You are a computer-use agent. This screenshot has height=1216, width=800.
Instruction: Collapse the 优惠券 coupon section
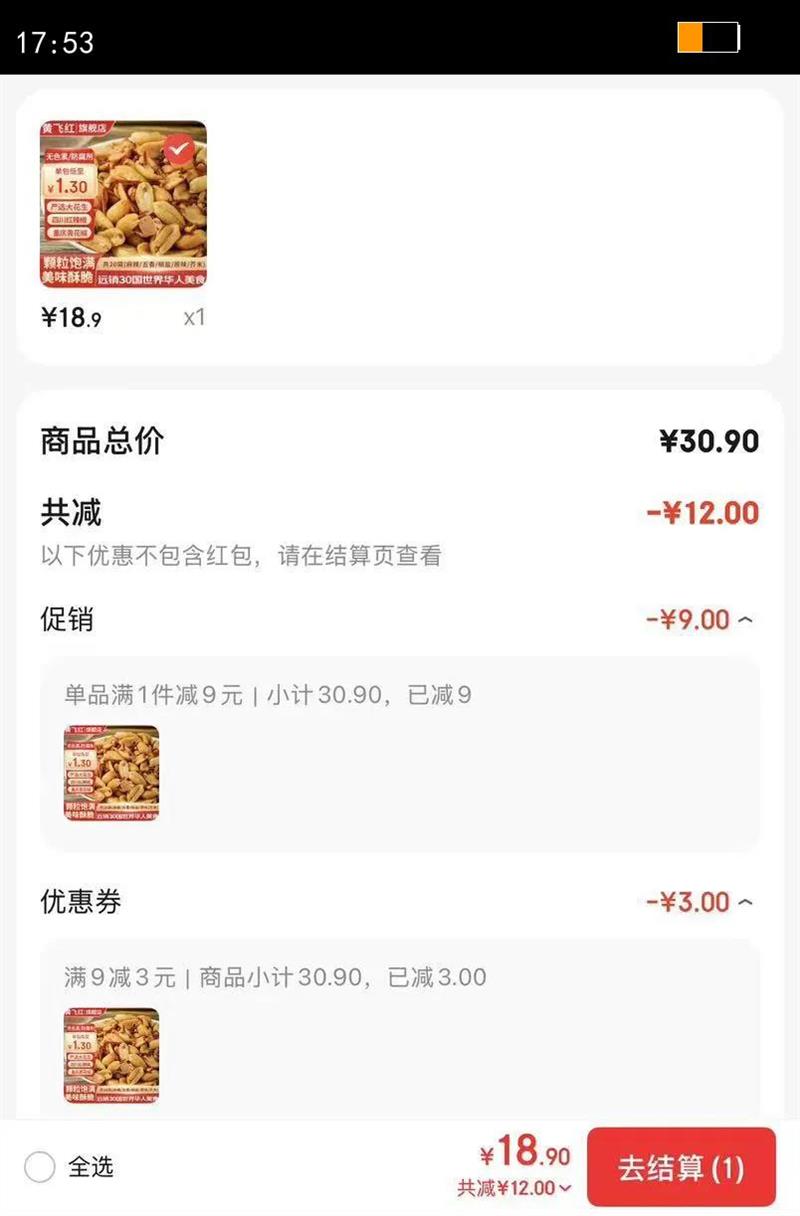(745, 903)
